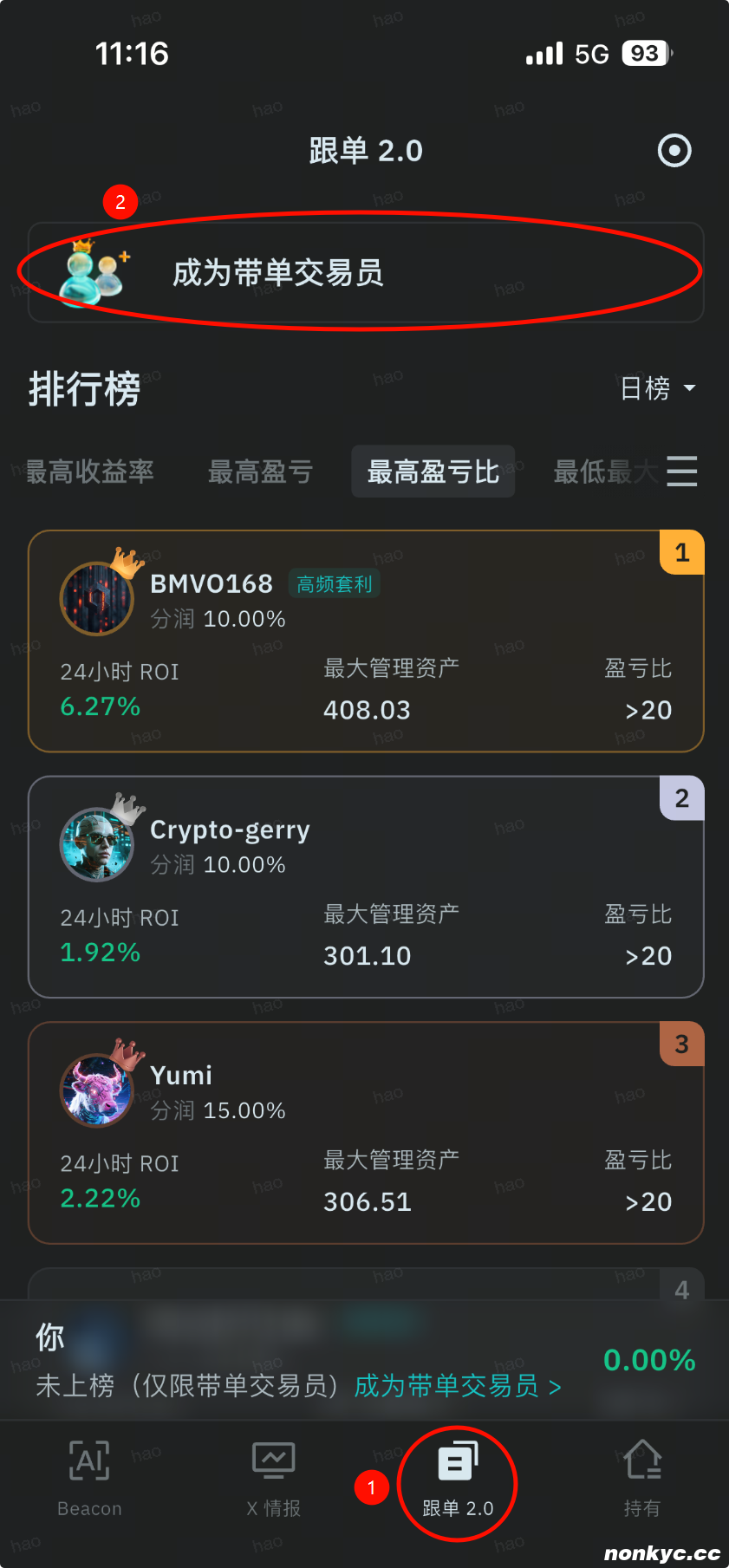Switch to the 最高收益率 tab
Image resolution: width=729 pixels, height=1568 pixels.
coord(90,472)
